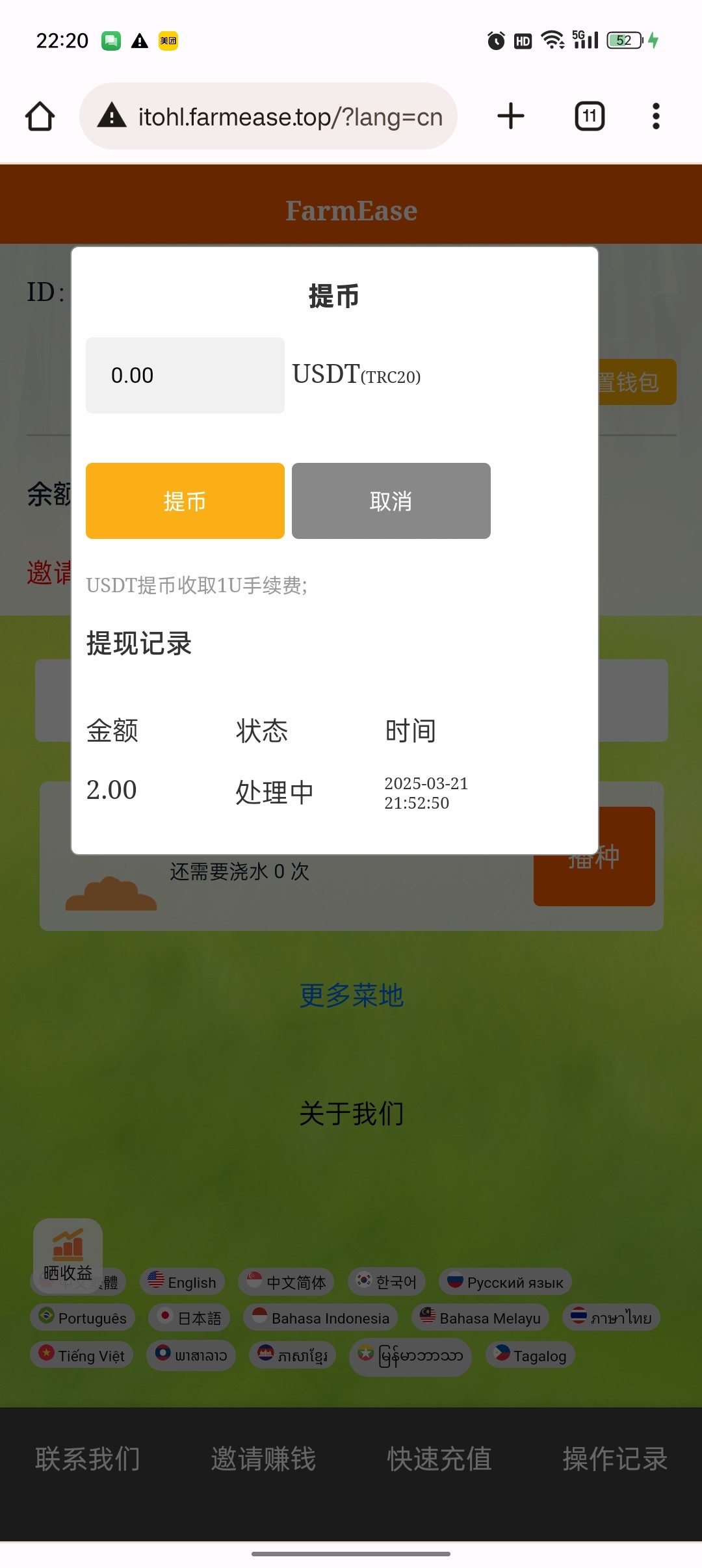Open the 更多菜地 link

pos(351,995)
